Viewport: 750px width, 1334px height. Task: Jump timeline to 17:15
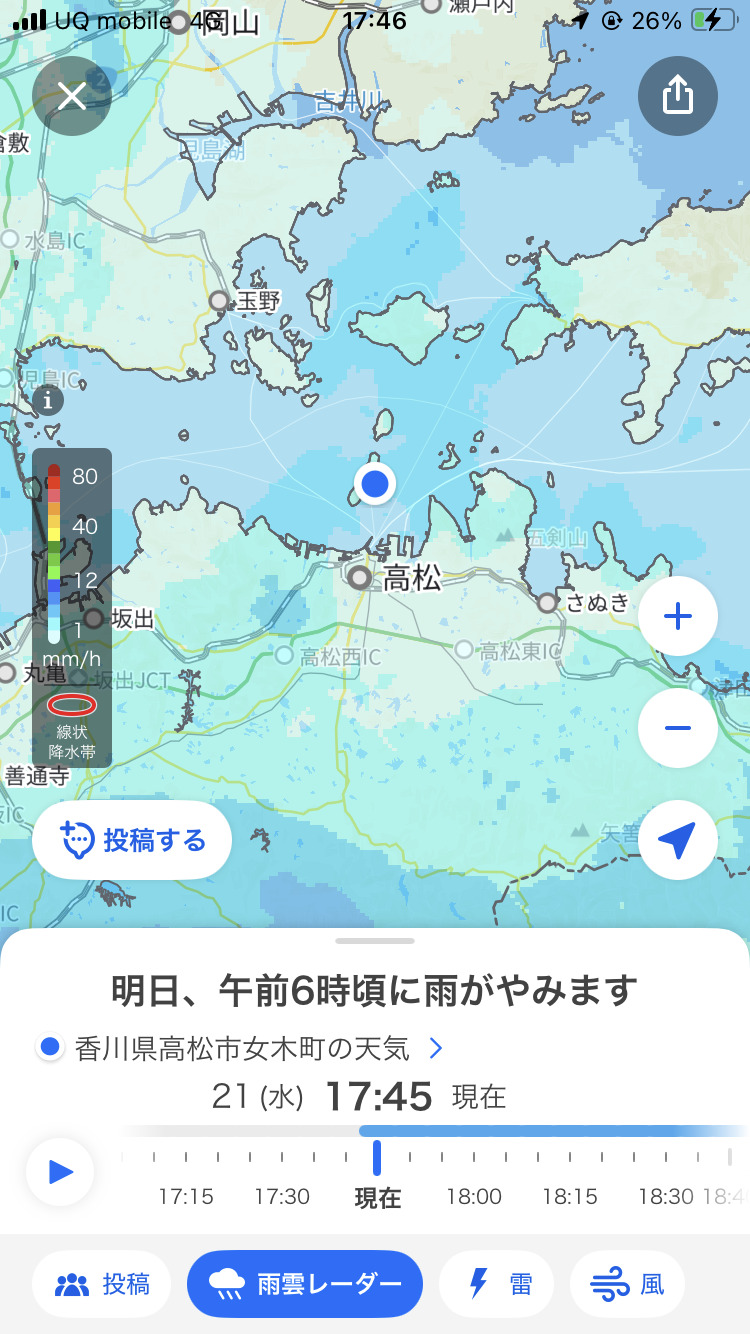click(x=185, y=1196)
